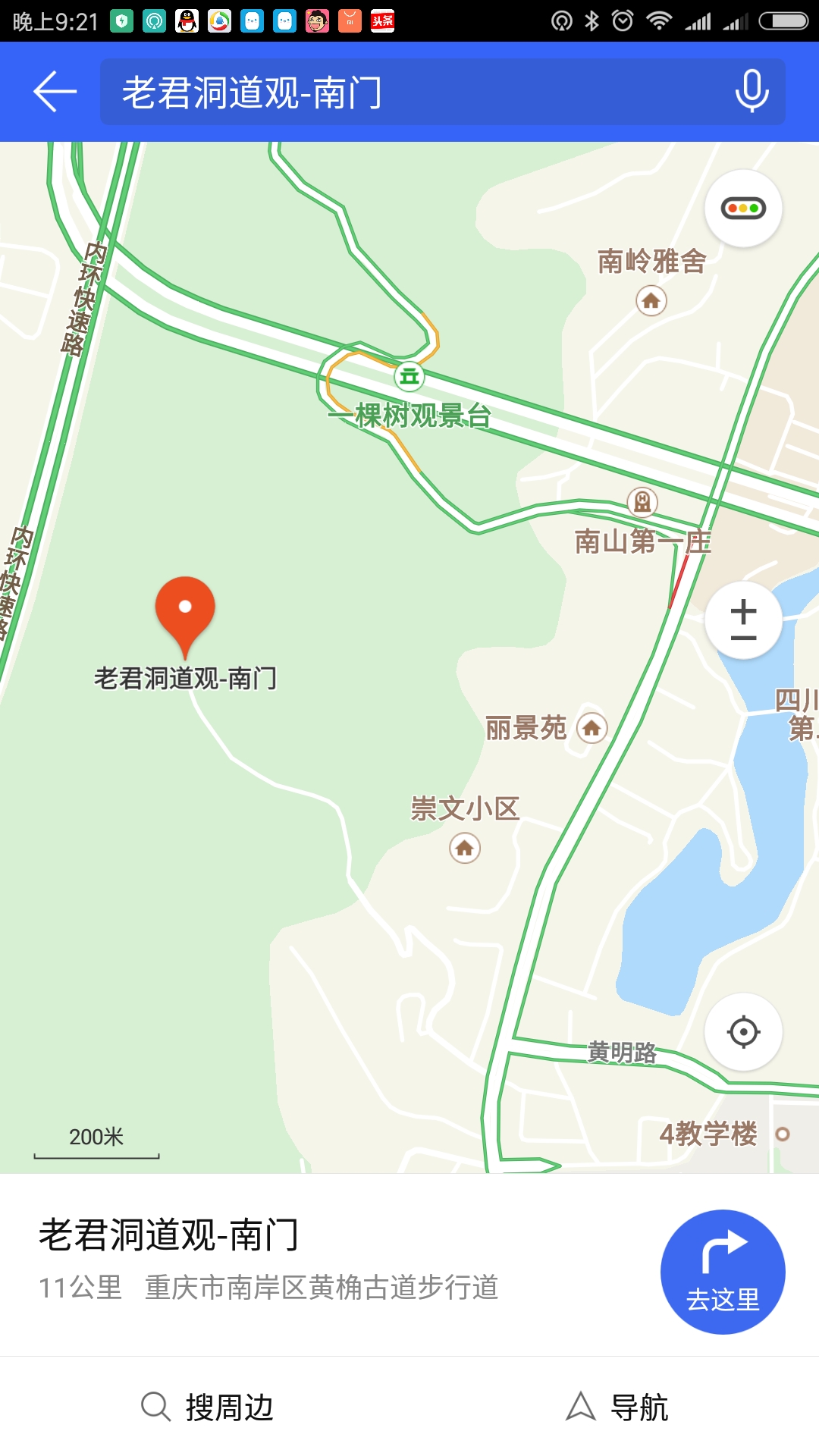Go back using the arrow icon
This screenshot has width=819, height=1456.
[x=55, y=92]
